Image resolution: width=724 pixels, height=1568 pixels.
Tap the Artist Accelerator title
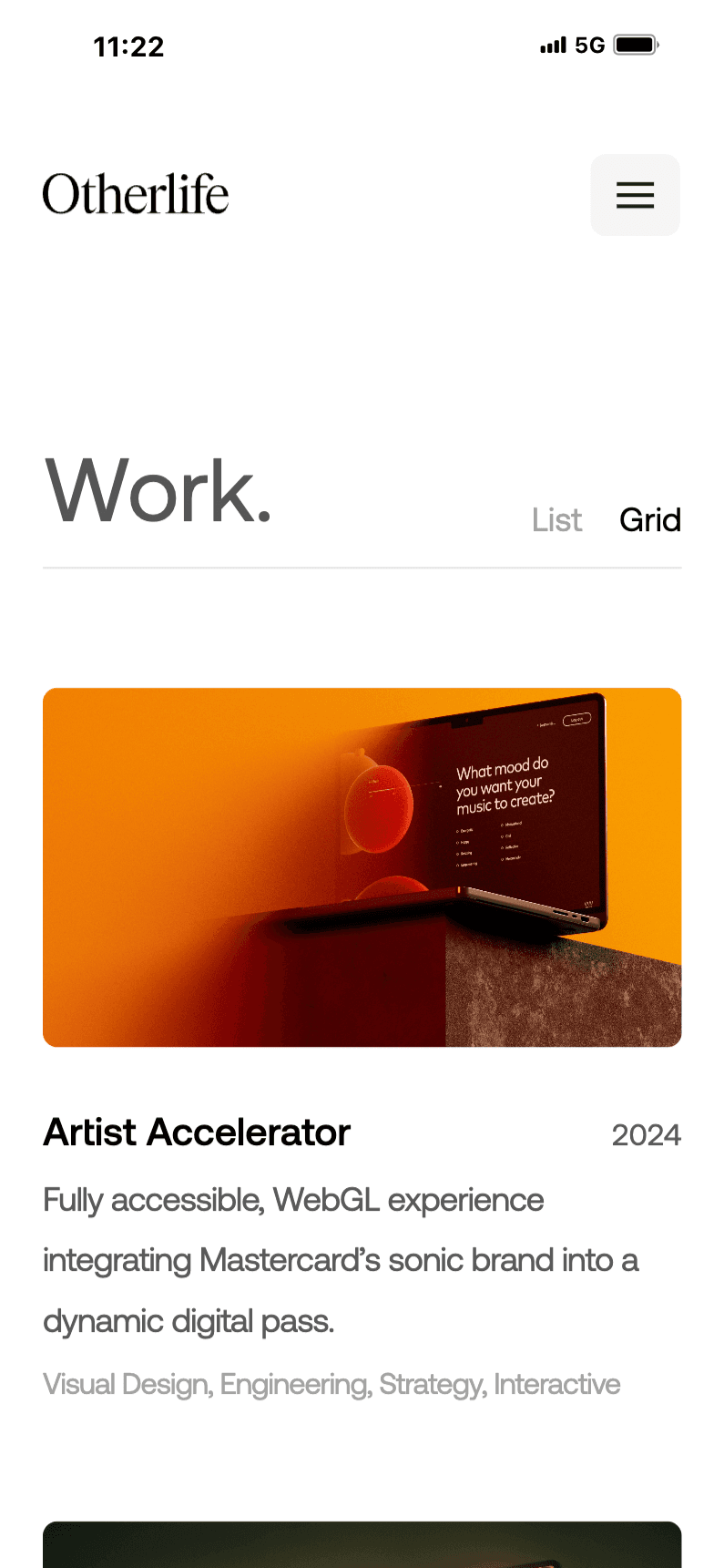(197, 1132)
